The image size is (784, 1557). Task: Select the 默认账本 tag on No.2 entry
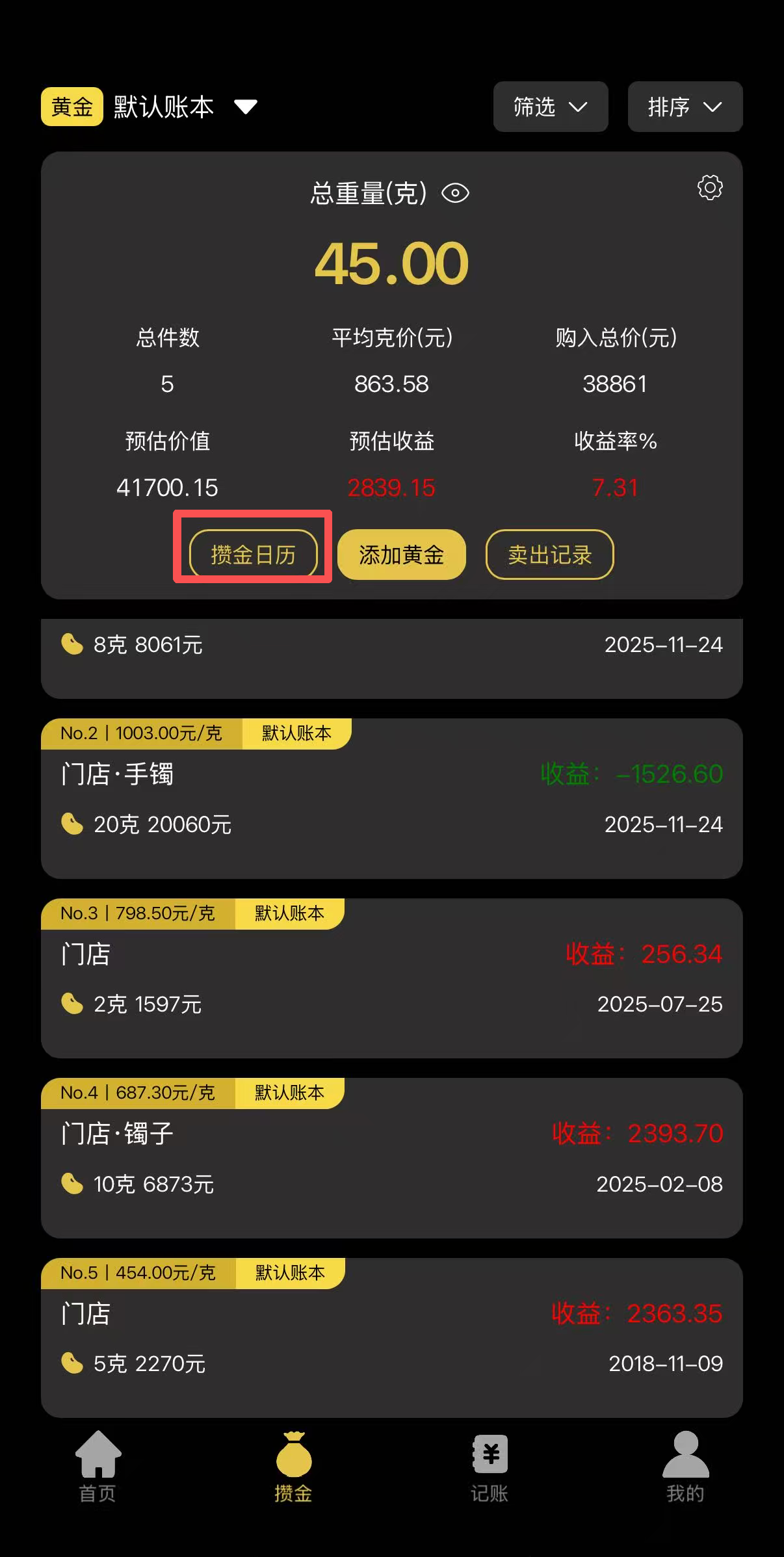coord(296,733)
